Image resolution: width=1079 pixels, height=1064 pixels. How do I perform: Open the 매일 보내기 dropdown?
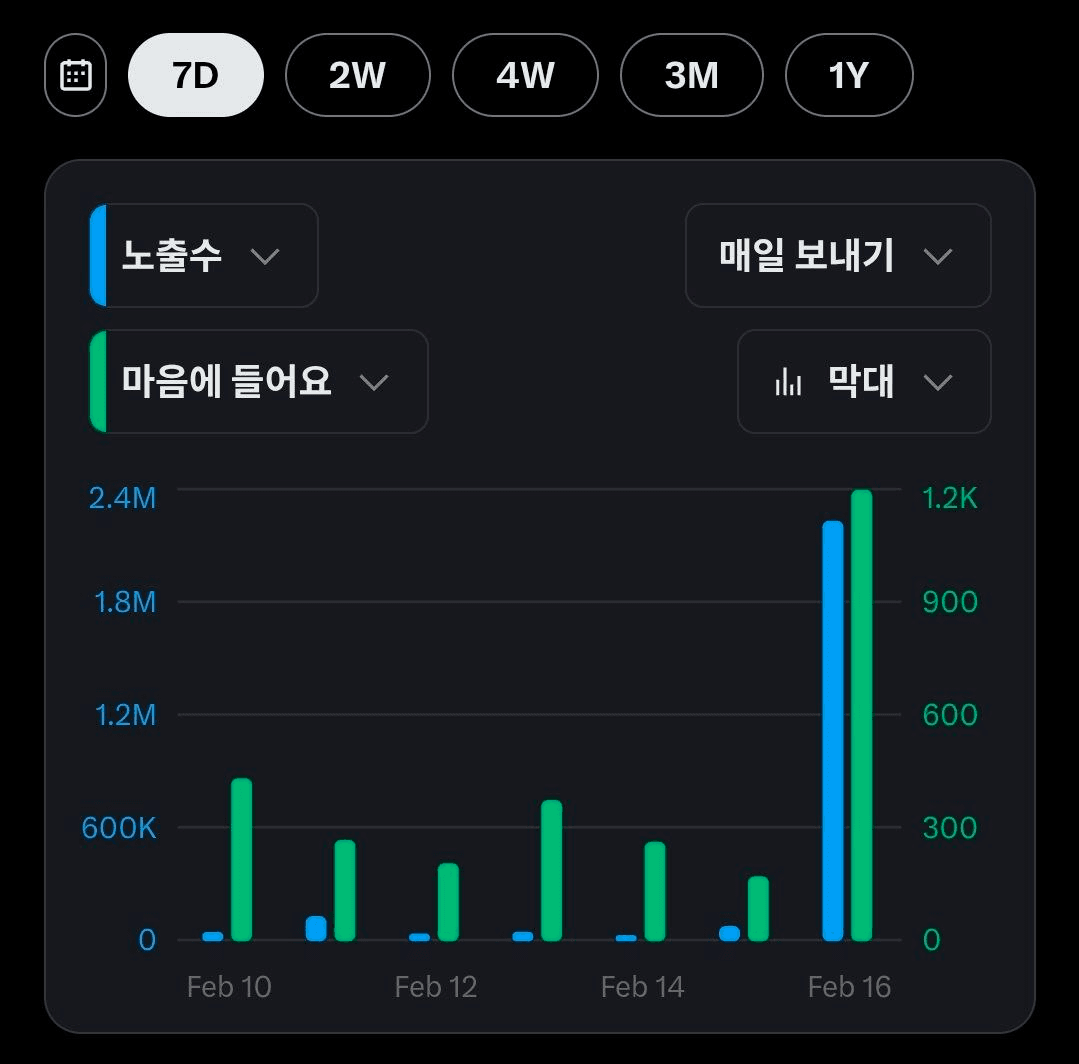(x=838, y=256)
